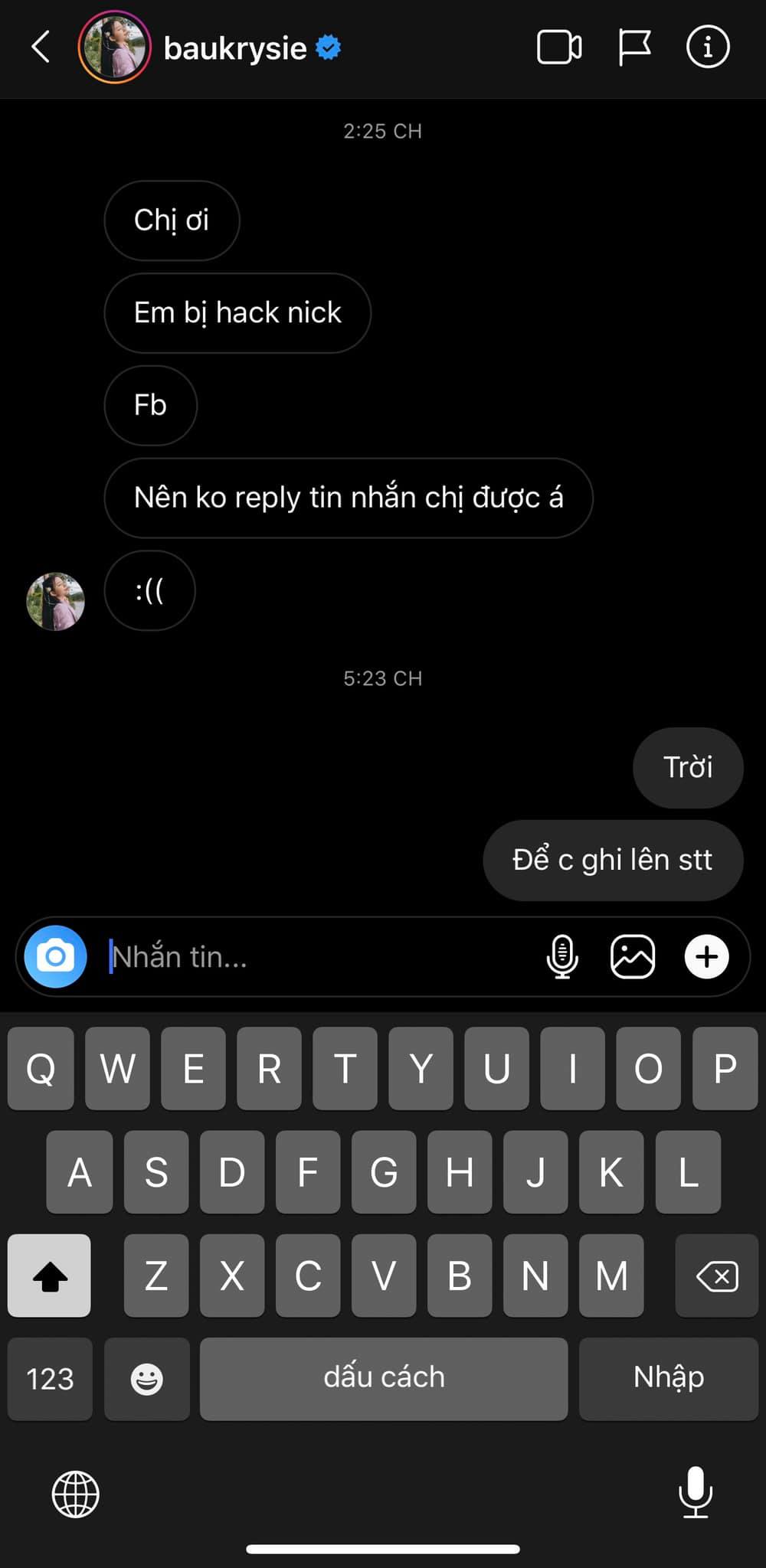
Task: Open the conversation info details
Action: (x=707, y=47)
